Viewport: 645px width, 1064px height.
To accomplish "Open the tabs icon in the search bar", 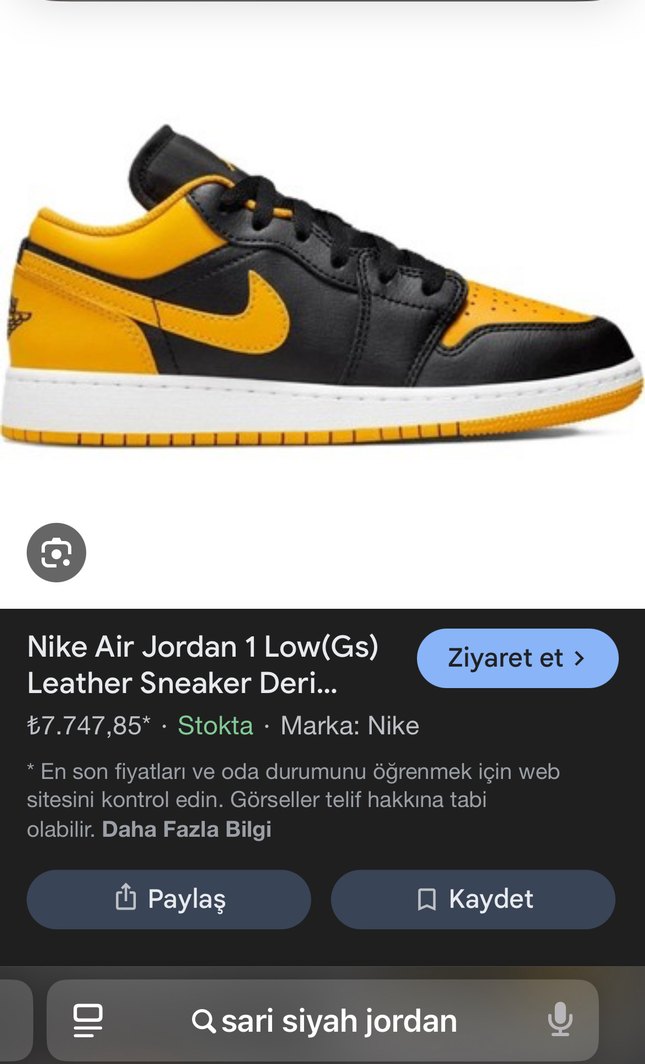I will [x=88, y=1020].
